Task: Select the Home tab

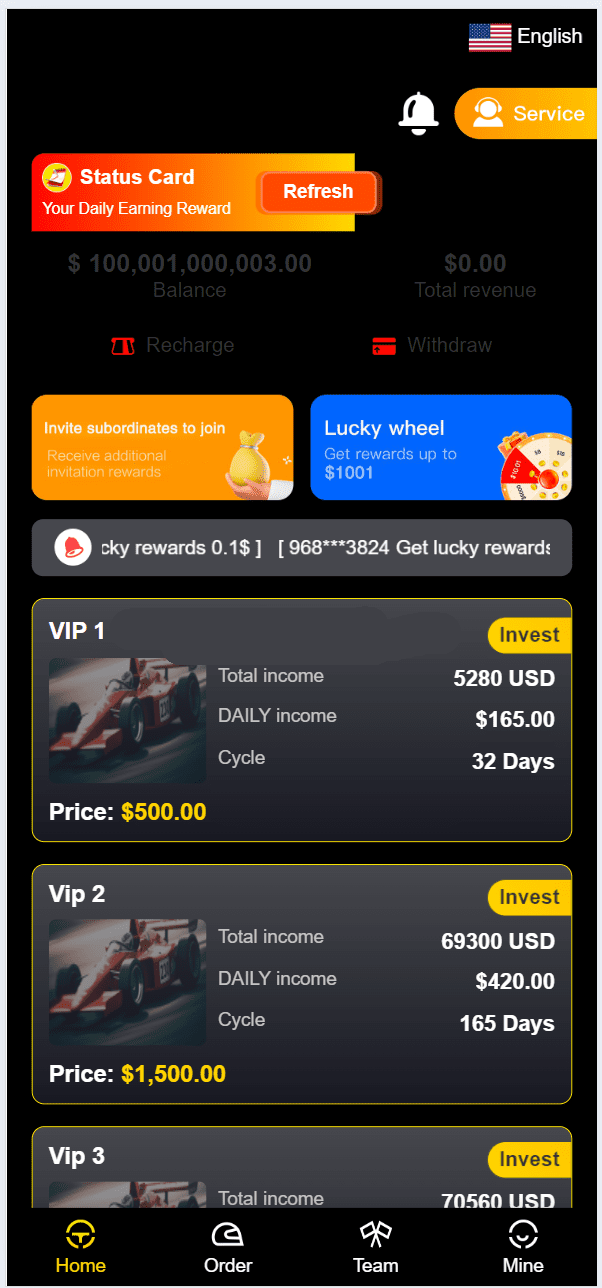Action: click(81, 1248)
